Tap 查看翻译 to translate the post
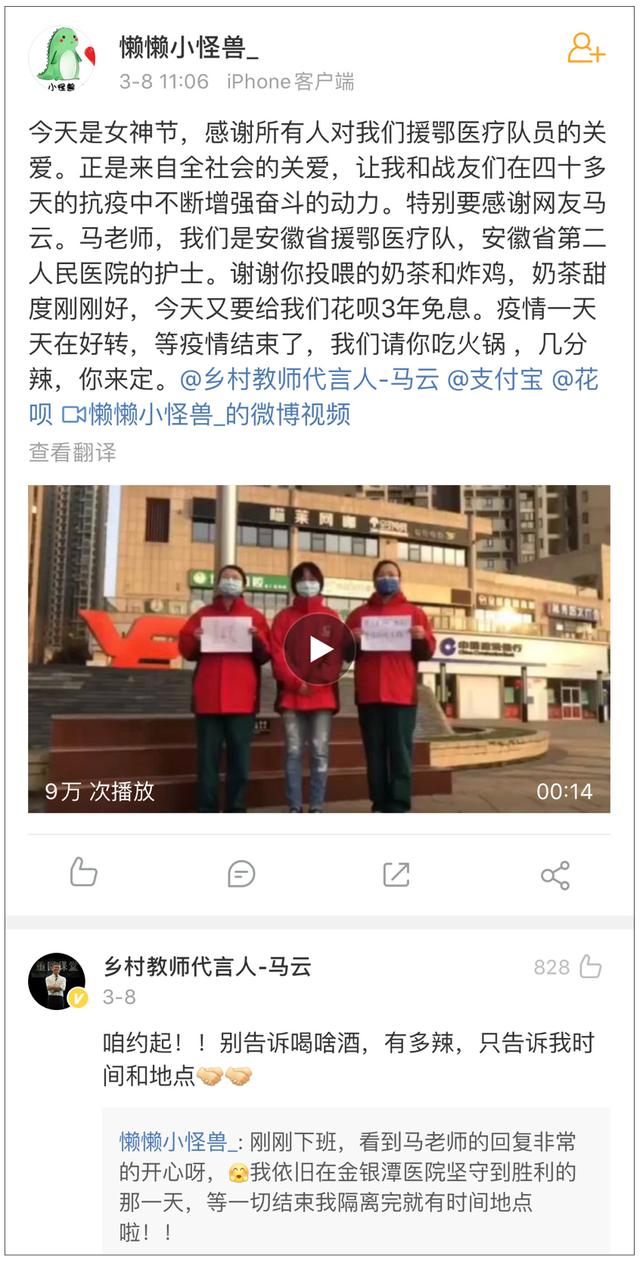640x1262 pixels. [x=72, y=452]
